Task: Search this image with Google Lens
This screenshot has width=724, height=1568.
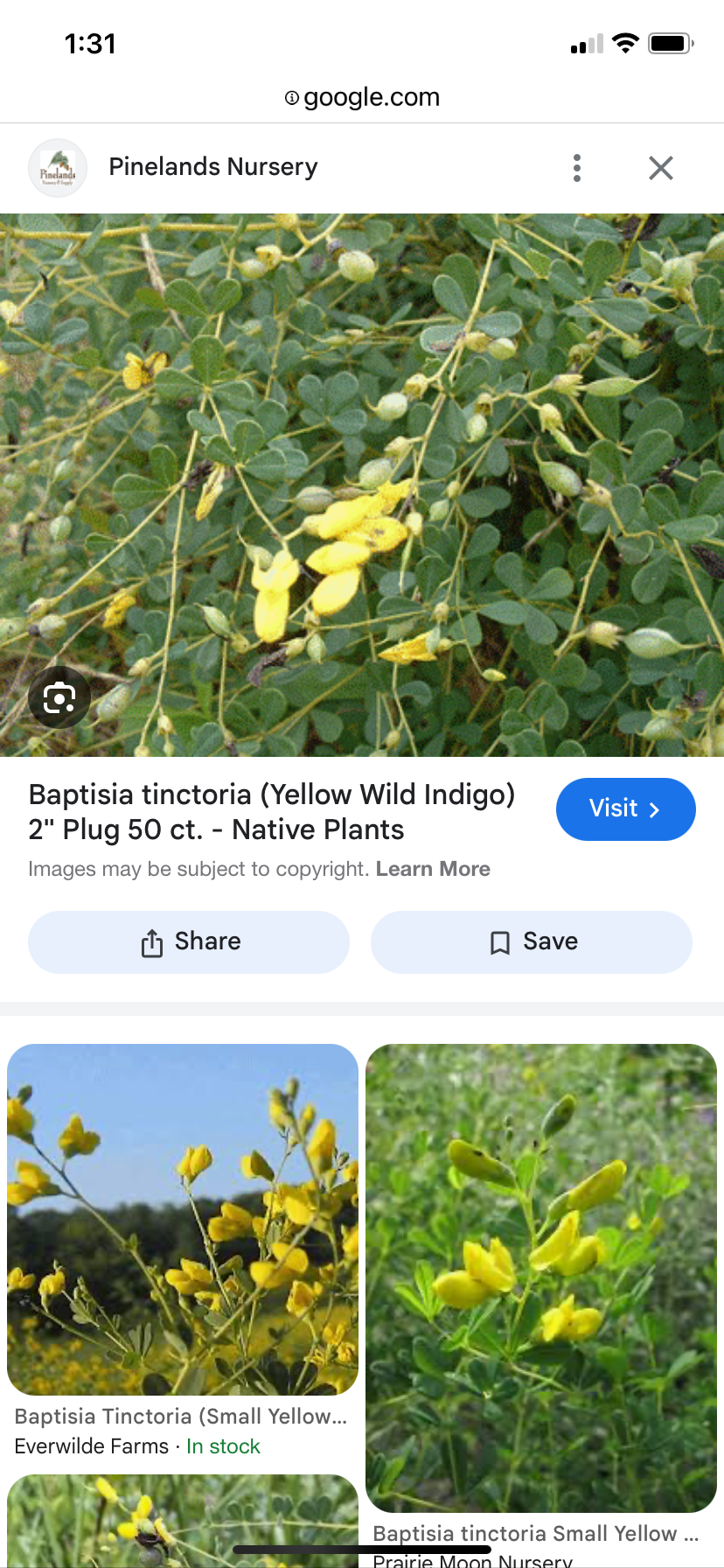Action: click(x=59, y=698)
